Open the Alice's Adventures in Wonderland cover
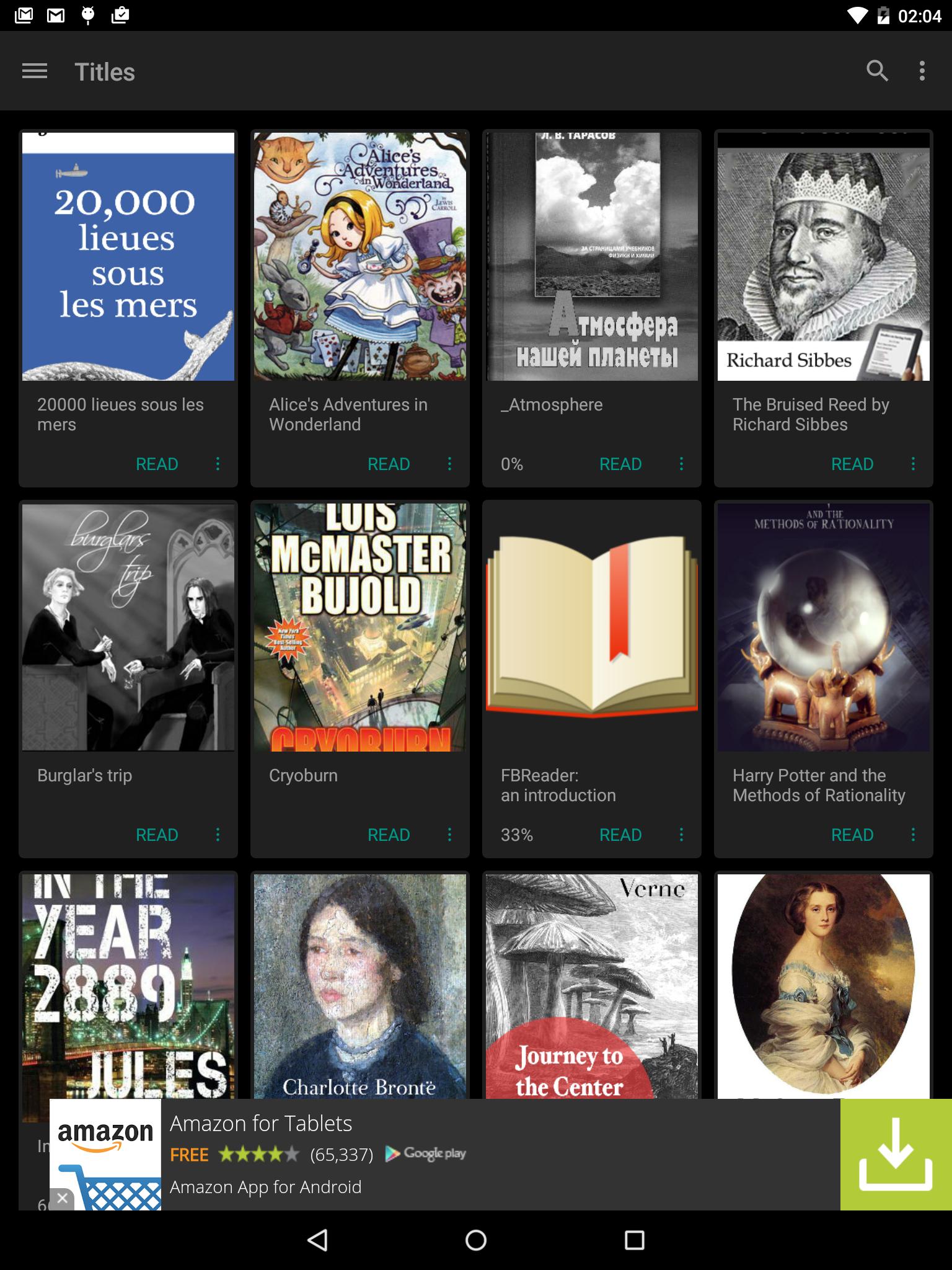This screenshot has width=952, height=1270. click(360, 256)
